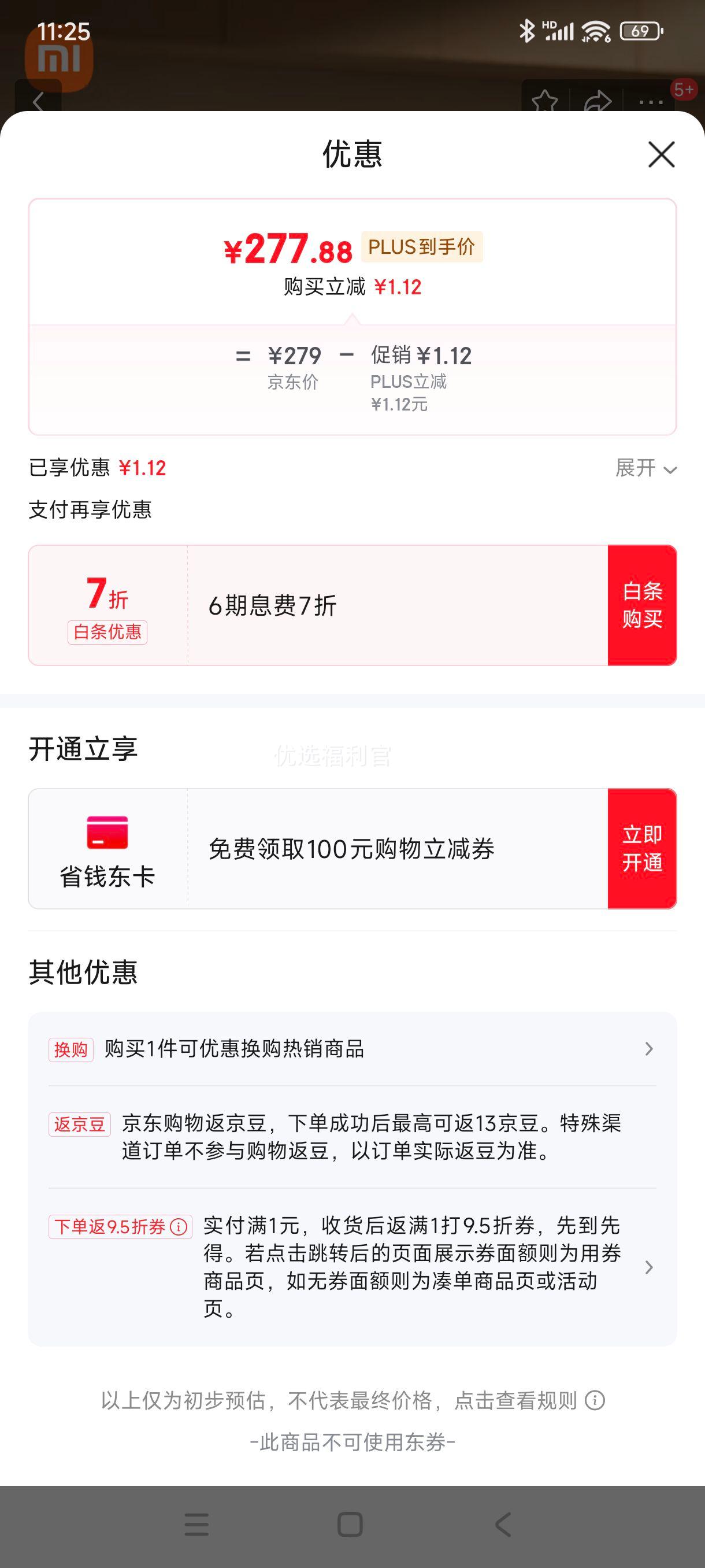The height and width of the screenshot is (1568, 705).
Task: Tap 立即开通 for 省钱东卡
Action: 643,849
